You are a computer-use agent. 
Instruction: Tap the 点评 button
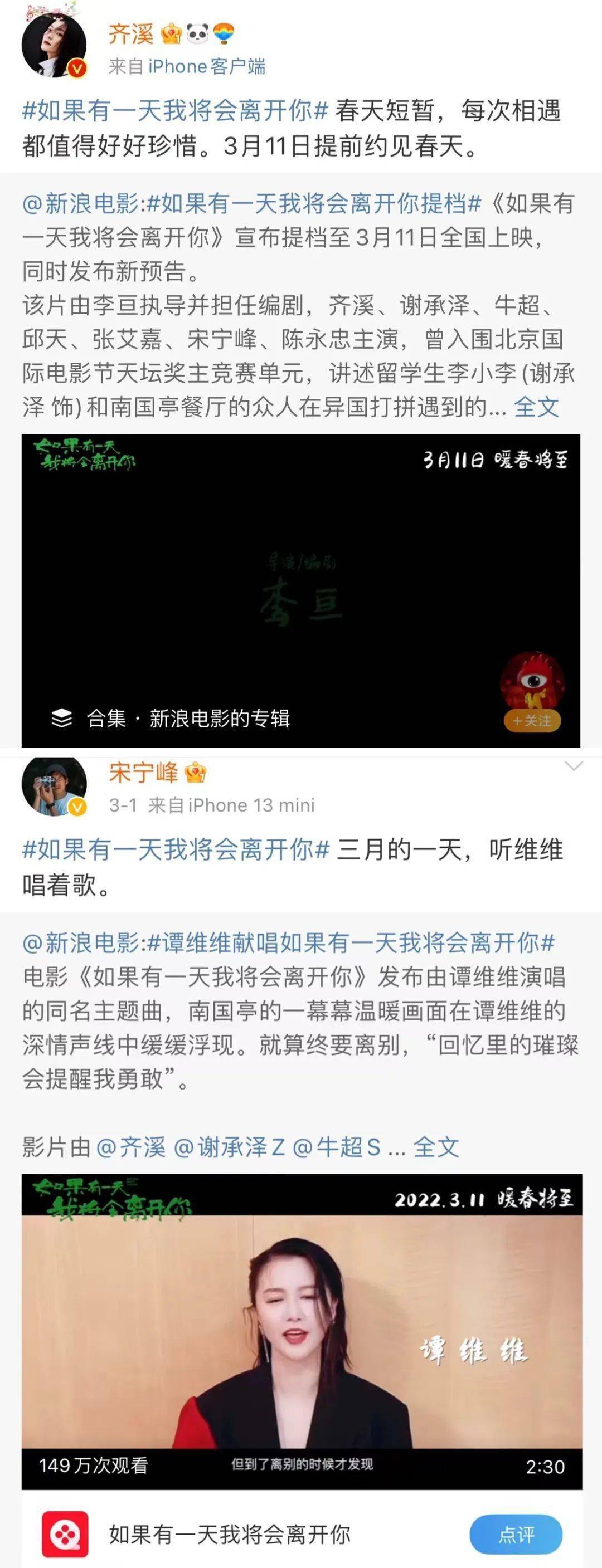(x=516, y=1535)
